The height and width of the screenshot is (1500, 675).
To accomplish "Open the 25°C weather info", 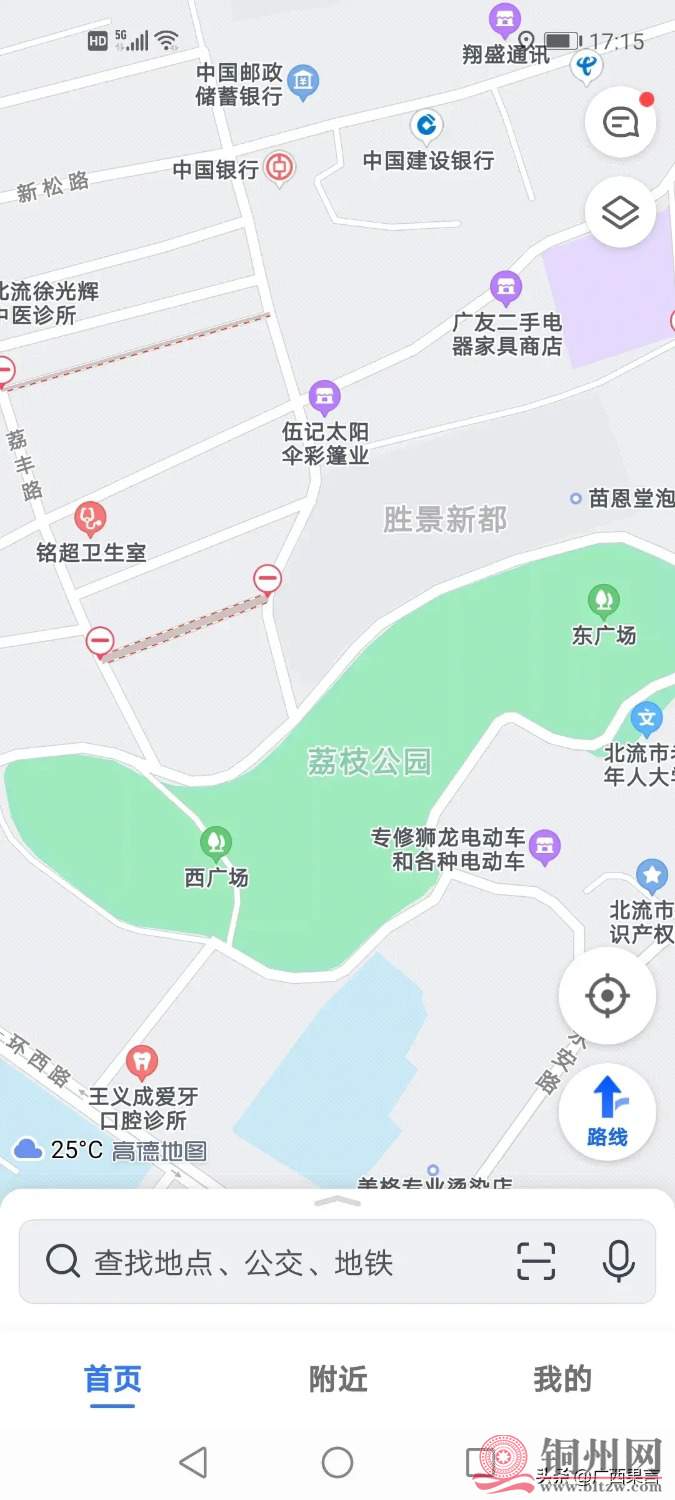I will tap(60, 1150).
